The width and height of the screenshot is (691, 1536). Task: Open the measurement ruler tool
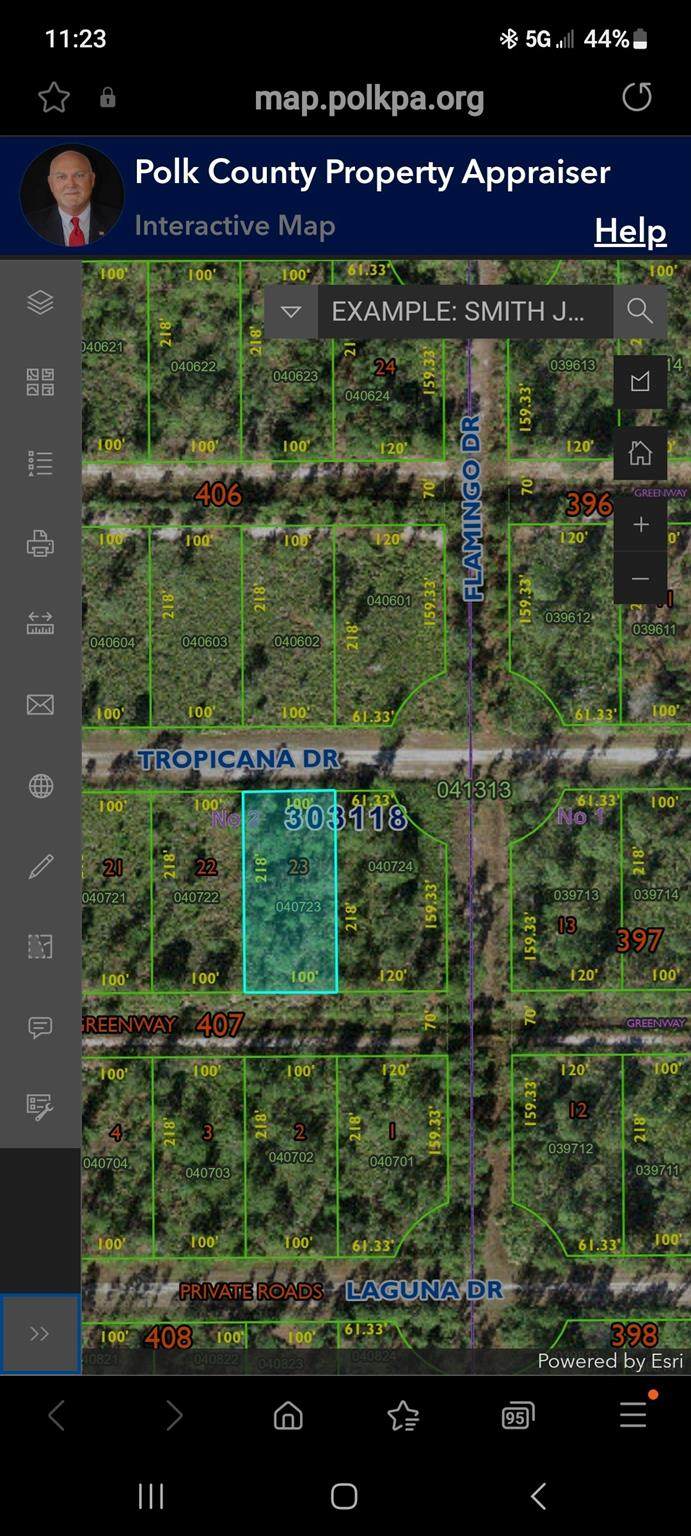[x=40, y=624]
